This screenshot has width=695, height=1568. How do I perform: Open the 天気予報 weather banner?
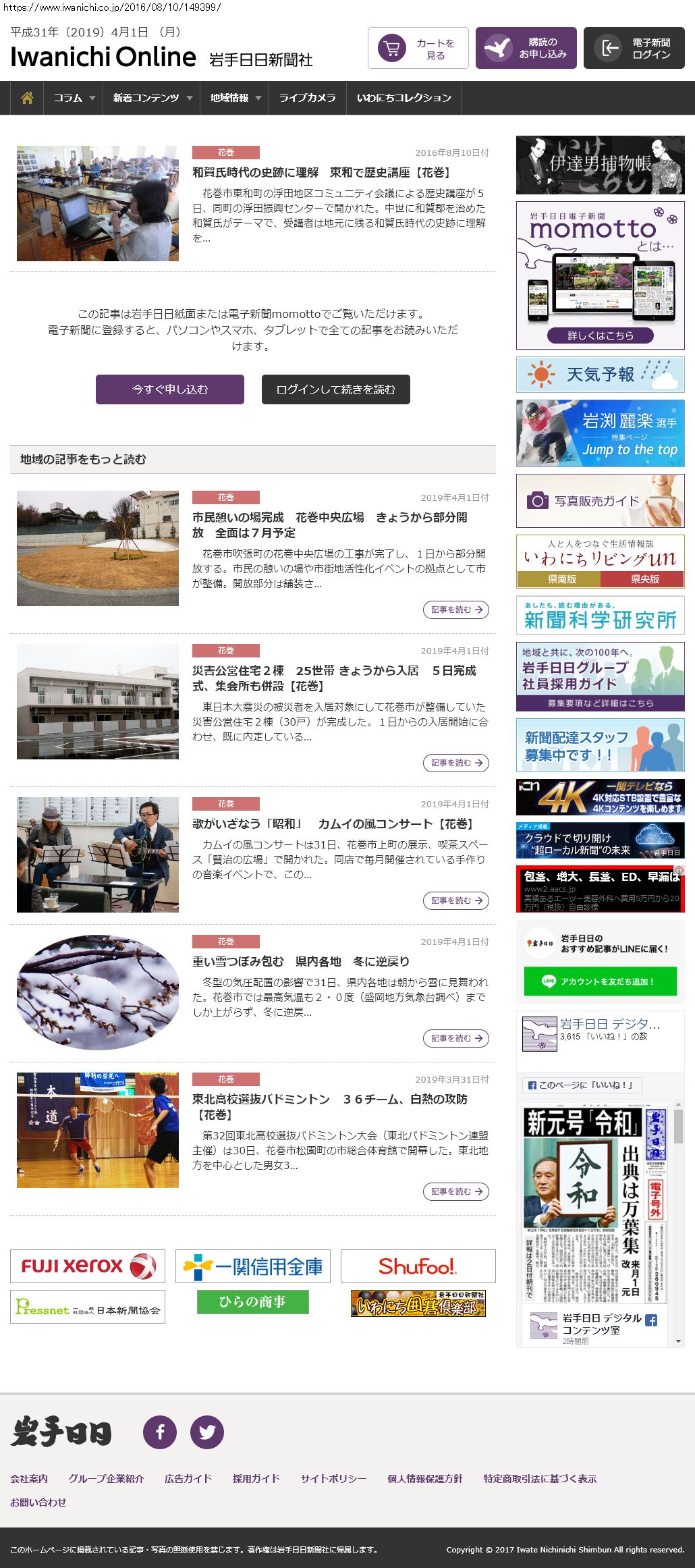[x=600, y=375]
